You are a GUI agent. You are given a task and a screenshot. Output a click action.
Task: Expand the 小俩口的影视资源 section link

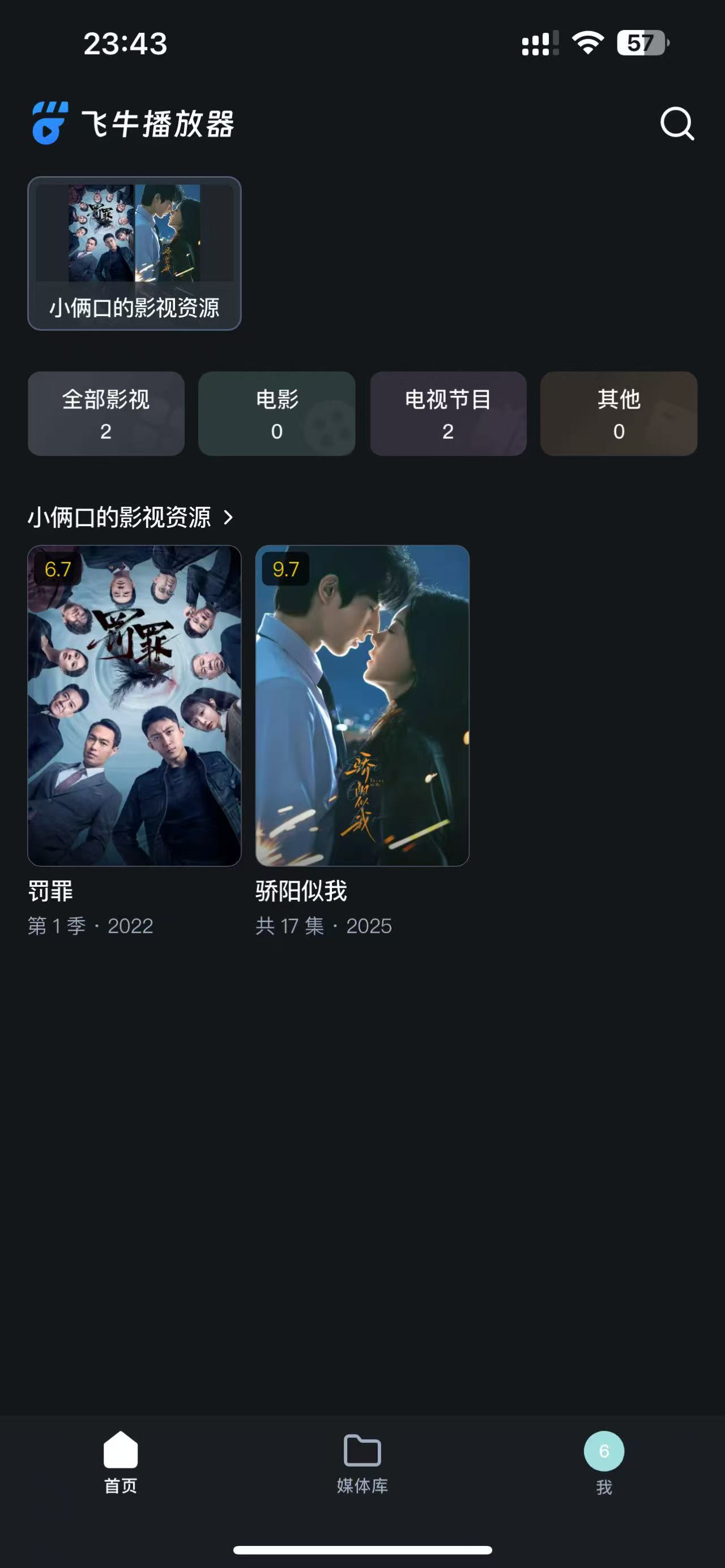(x=130, y=518)
